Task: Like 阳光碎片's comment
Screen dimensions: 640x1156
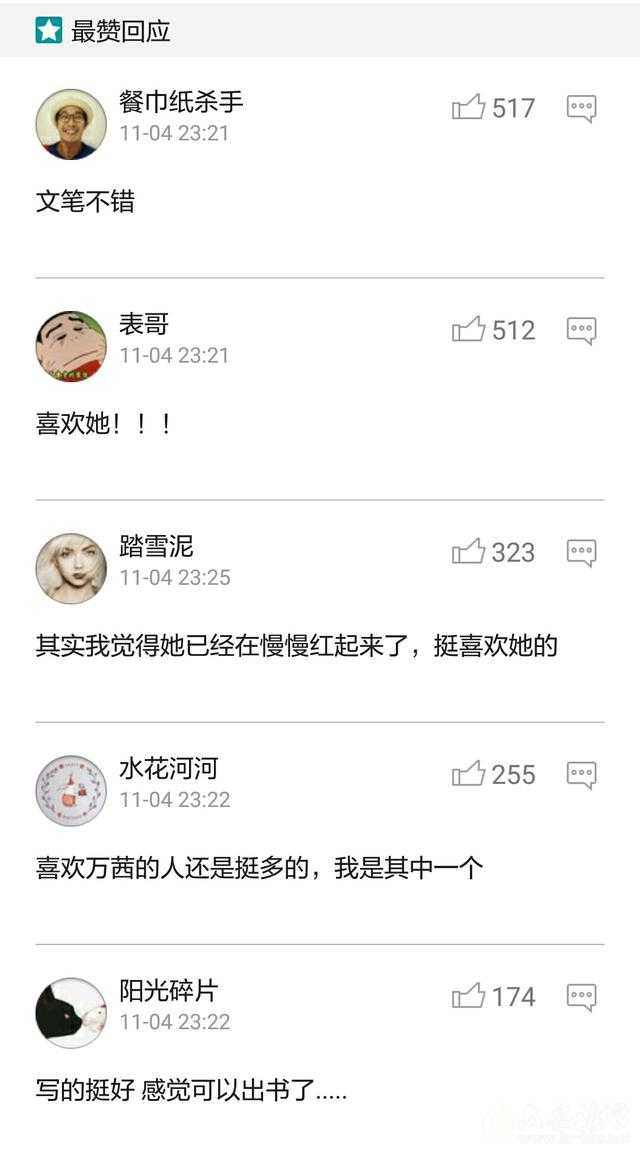Action: (468, 996)
